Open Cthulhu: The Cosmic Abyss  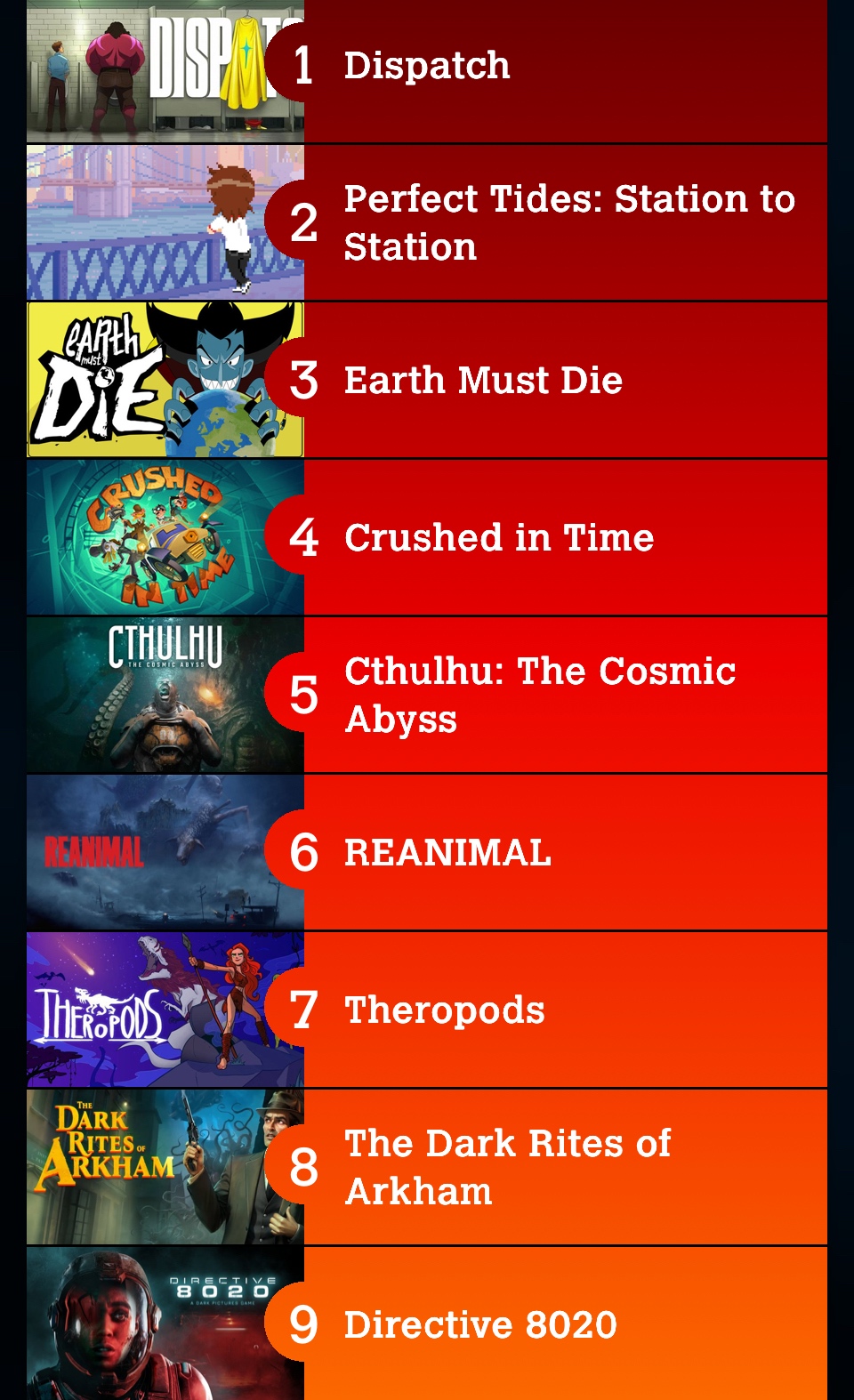click(x=540, y=695)
